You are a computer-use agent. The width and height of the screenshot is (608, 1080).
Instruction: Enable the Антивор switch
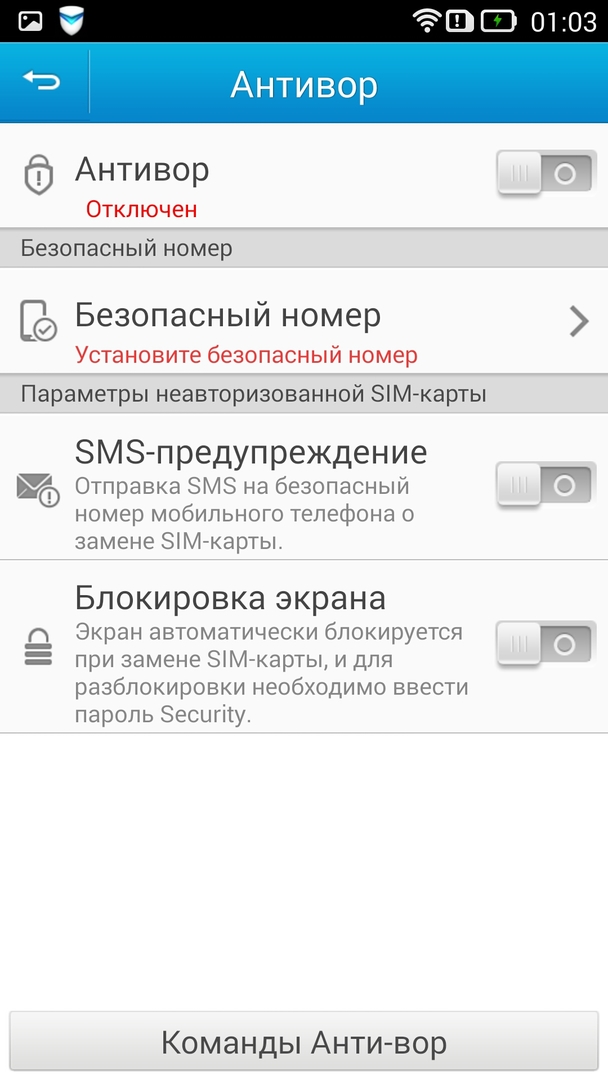pos(546,174)
